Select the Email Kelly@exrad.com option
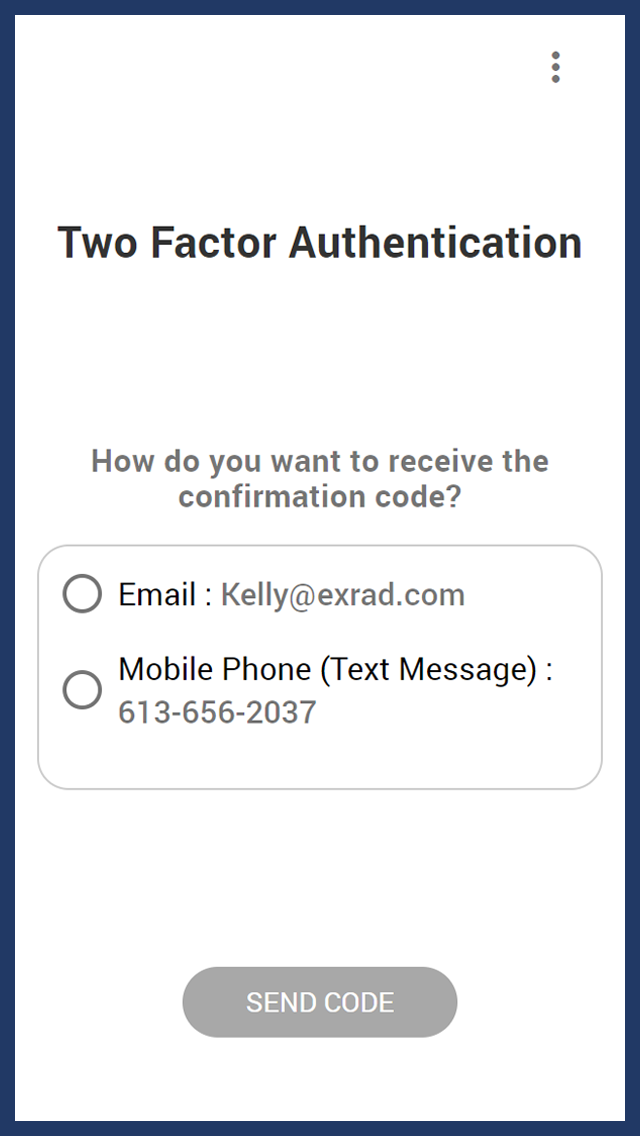Viewport: 640px width, 1136px height. tap(82, 594)
